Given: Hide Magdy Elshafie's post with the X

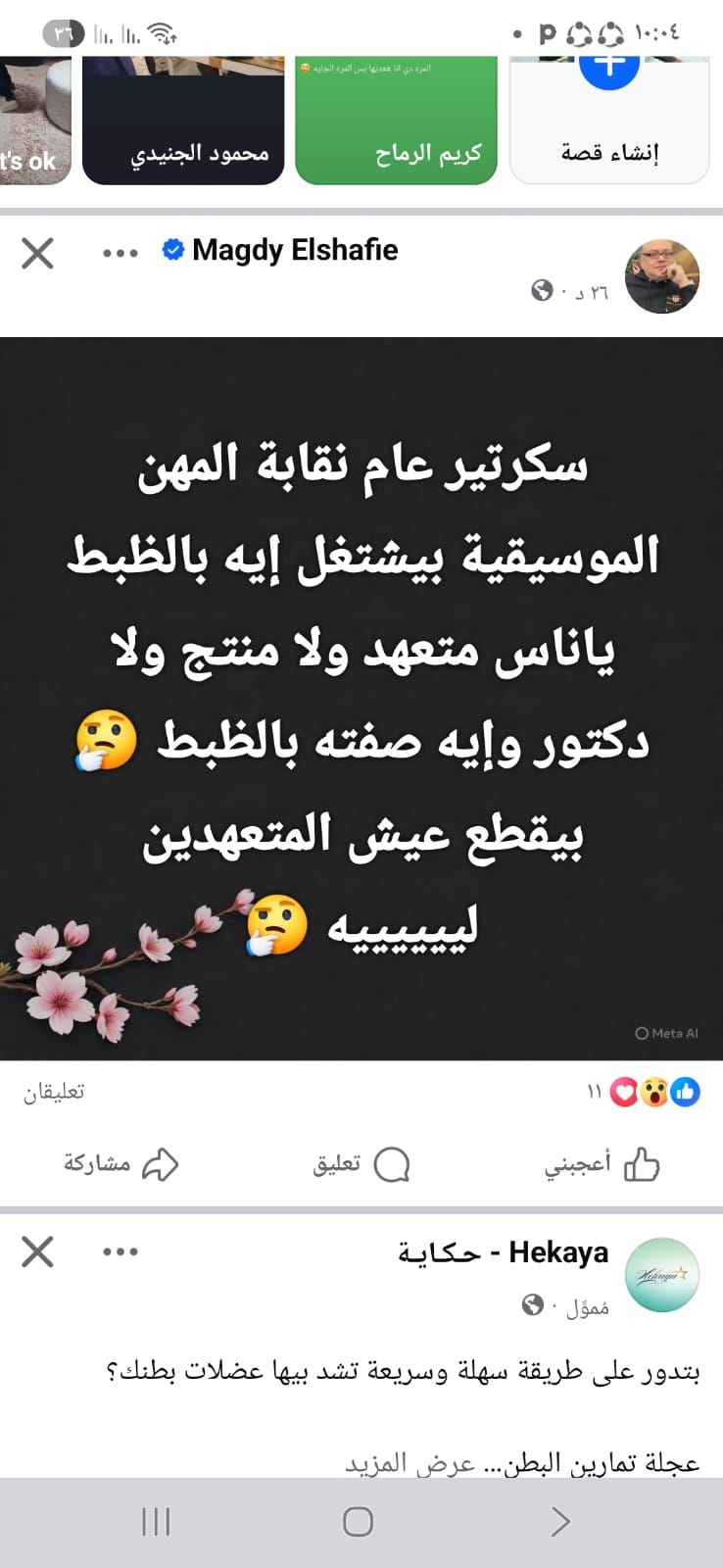Looking at the screenshot, I should 37,254.
